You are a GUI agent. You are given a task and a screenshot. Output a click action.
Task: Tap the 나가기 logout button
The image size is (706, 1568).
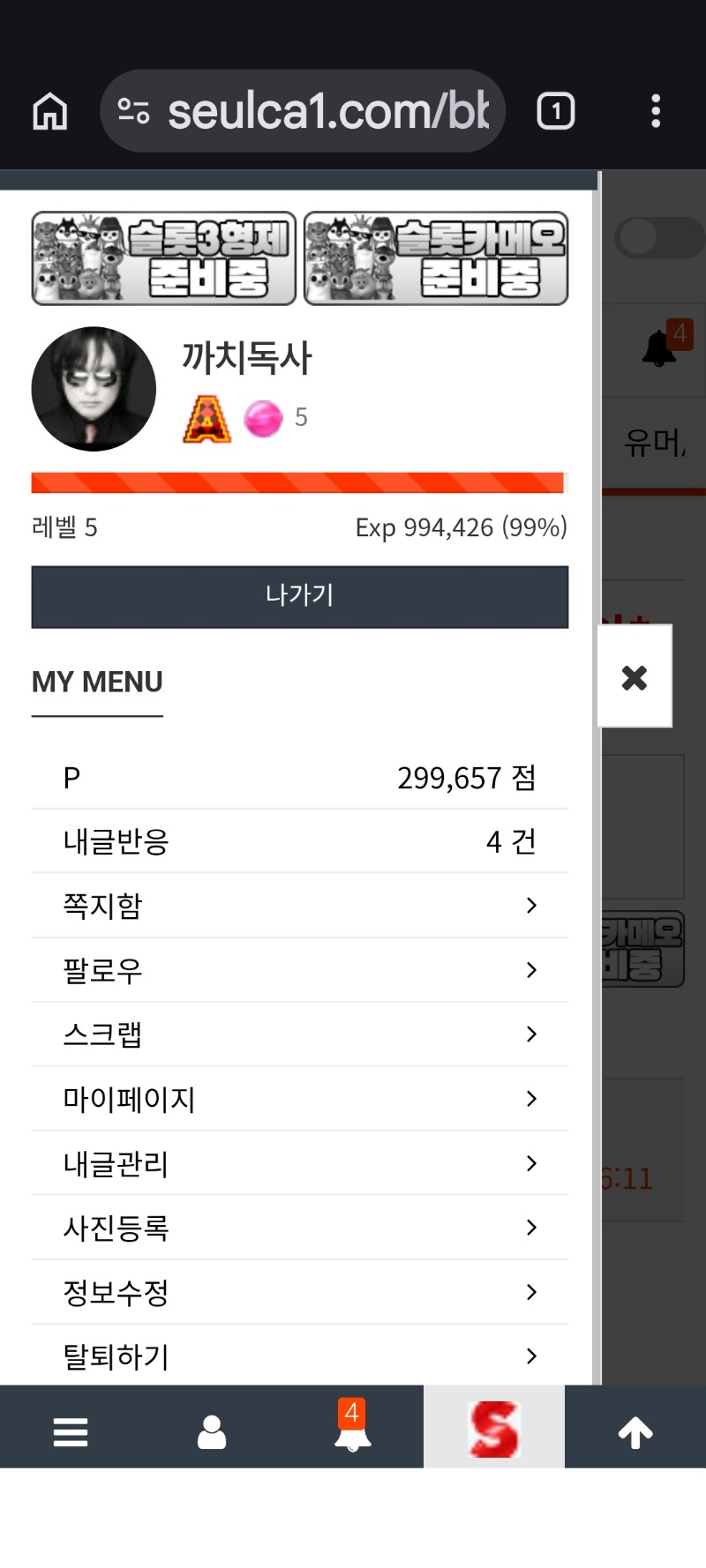299,596
